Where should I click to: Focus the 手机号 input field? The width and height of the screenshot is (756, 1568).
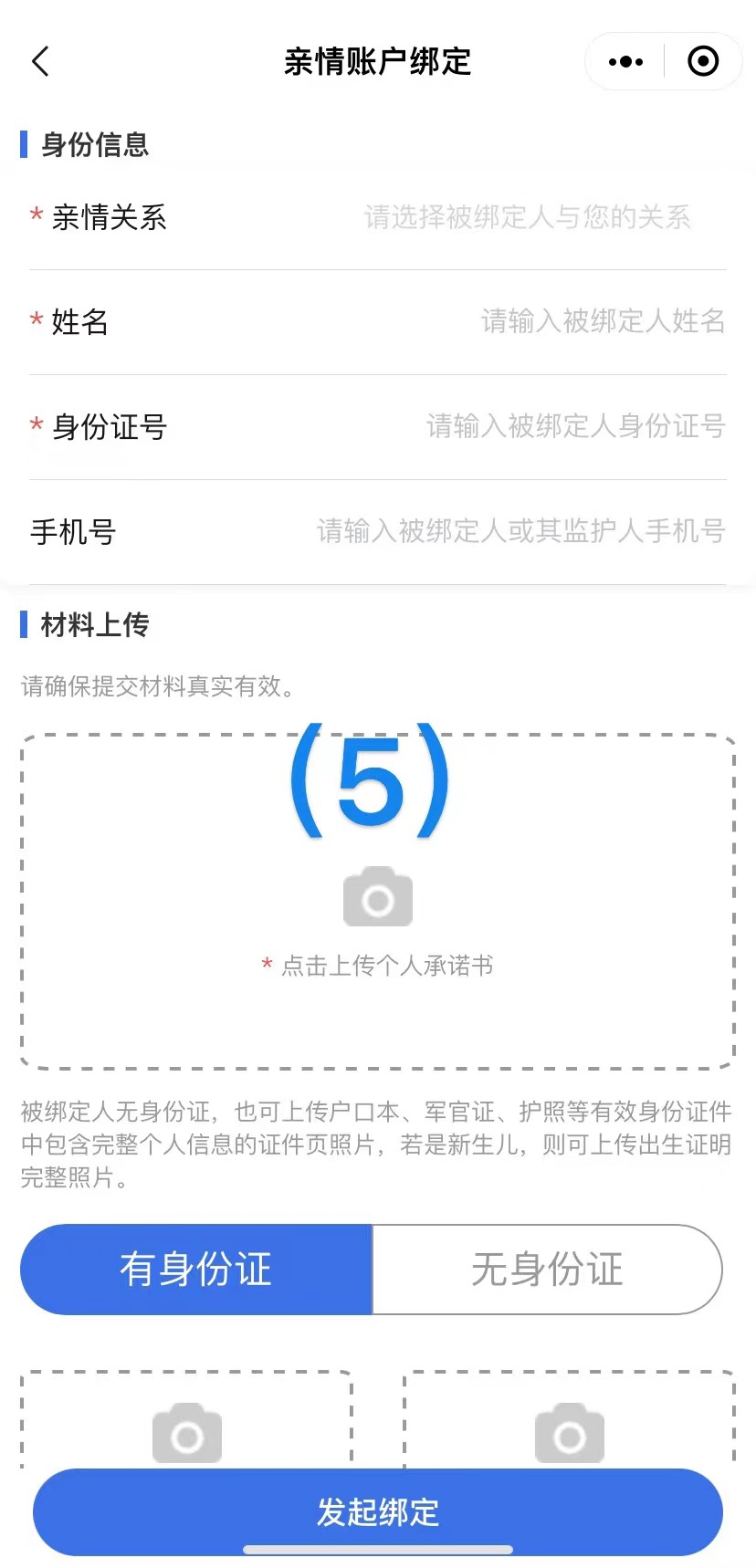(x=378, y=531)
